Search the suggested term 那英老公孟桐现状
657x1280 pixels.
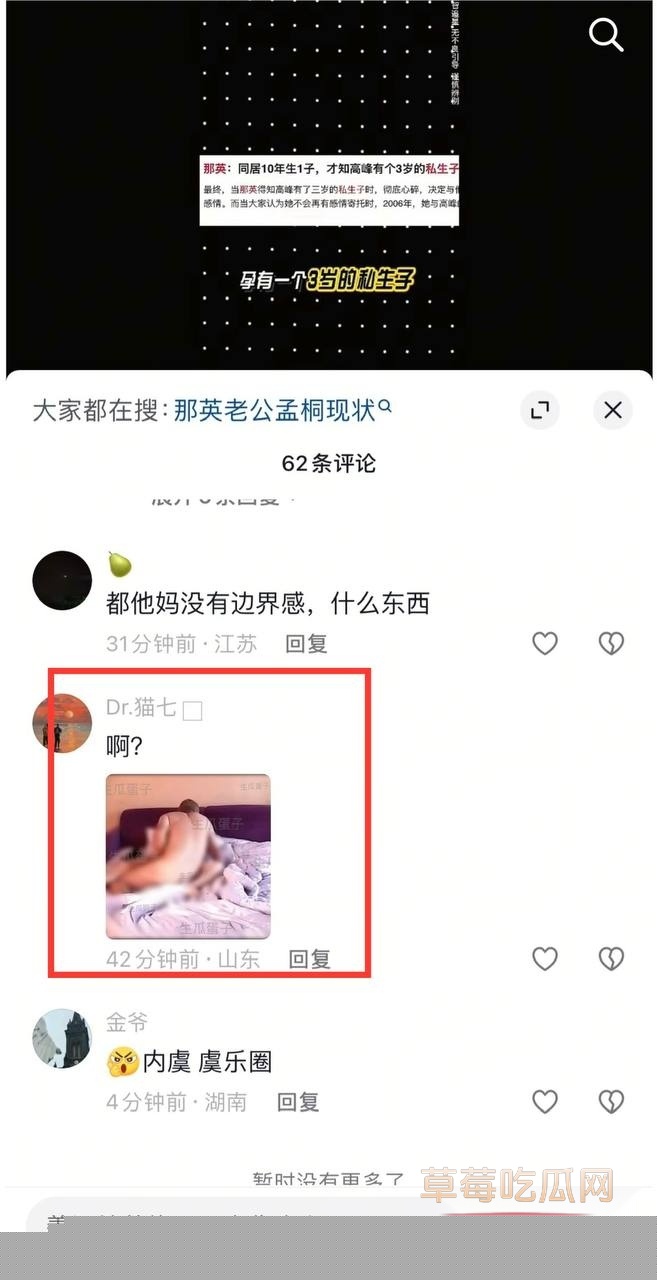pos(274,410)
